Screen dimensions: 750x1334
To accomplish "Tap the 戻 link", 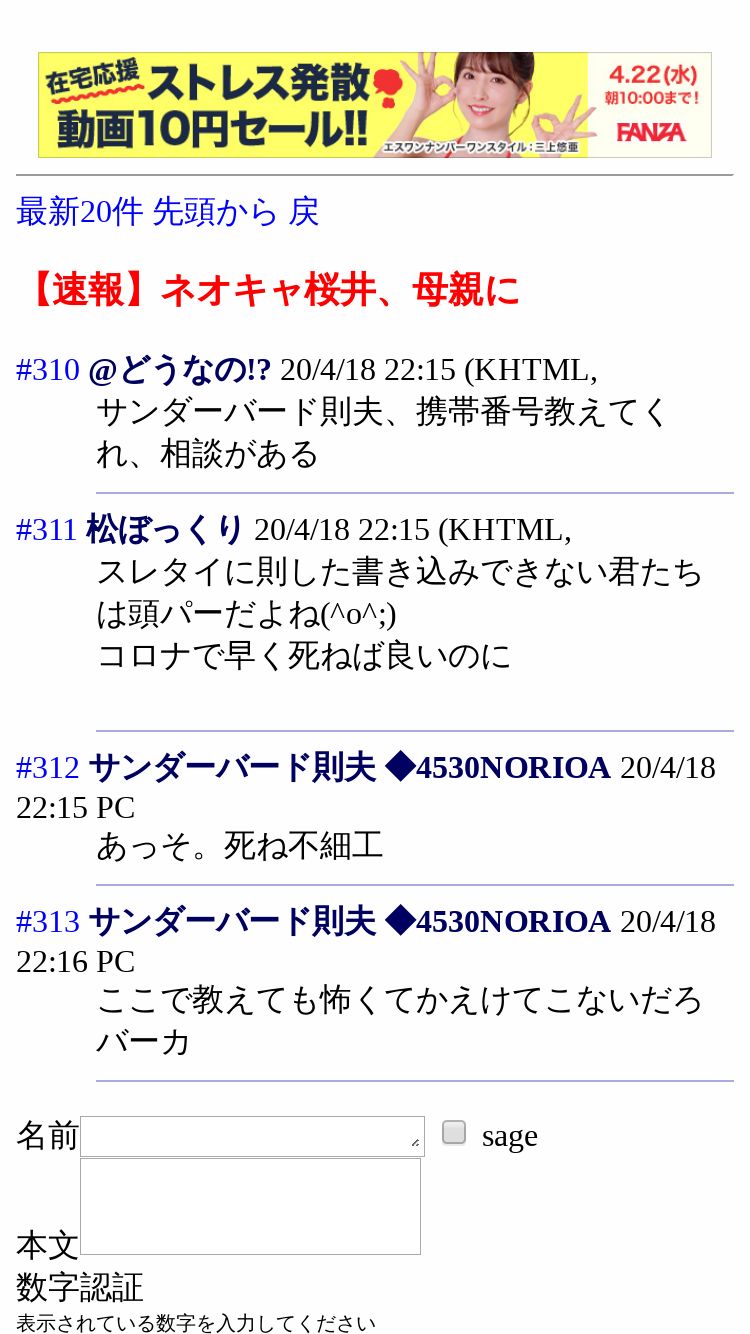I will (x=304, y=212).
